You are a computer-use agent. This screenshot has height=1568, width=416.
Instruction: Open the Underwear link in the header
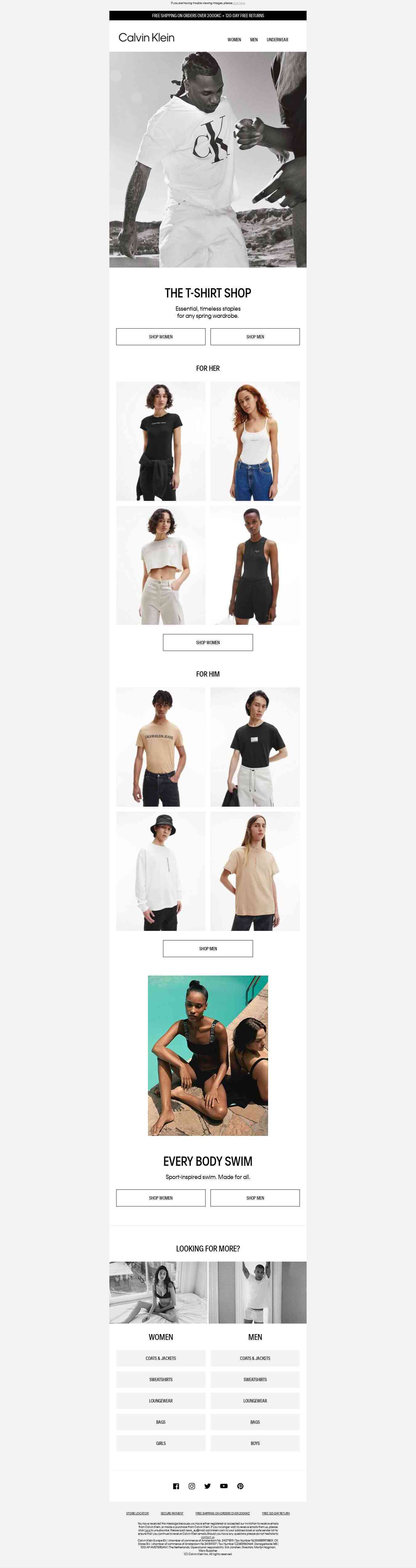click(277, 39)
